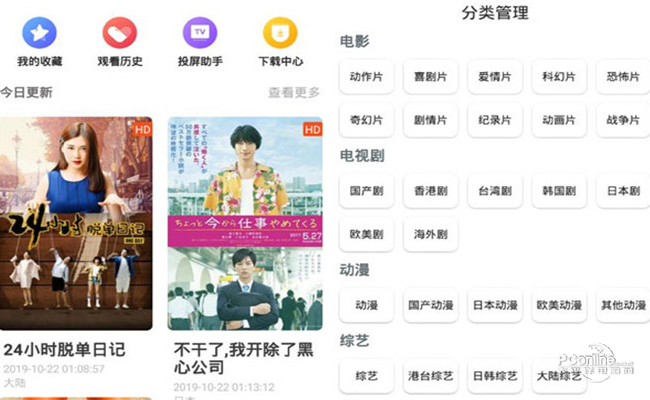Image resolution: width=650 pixels, height=400 pixels.
Task: Select the 欧美剧 category
Action: [366, 235]
